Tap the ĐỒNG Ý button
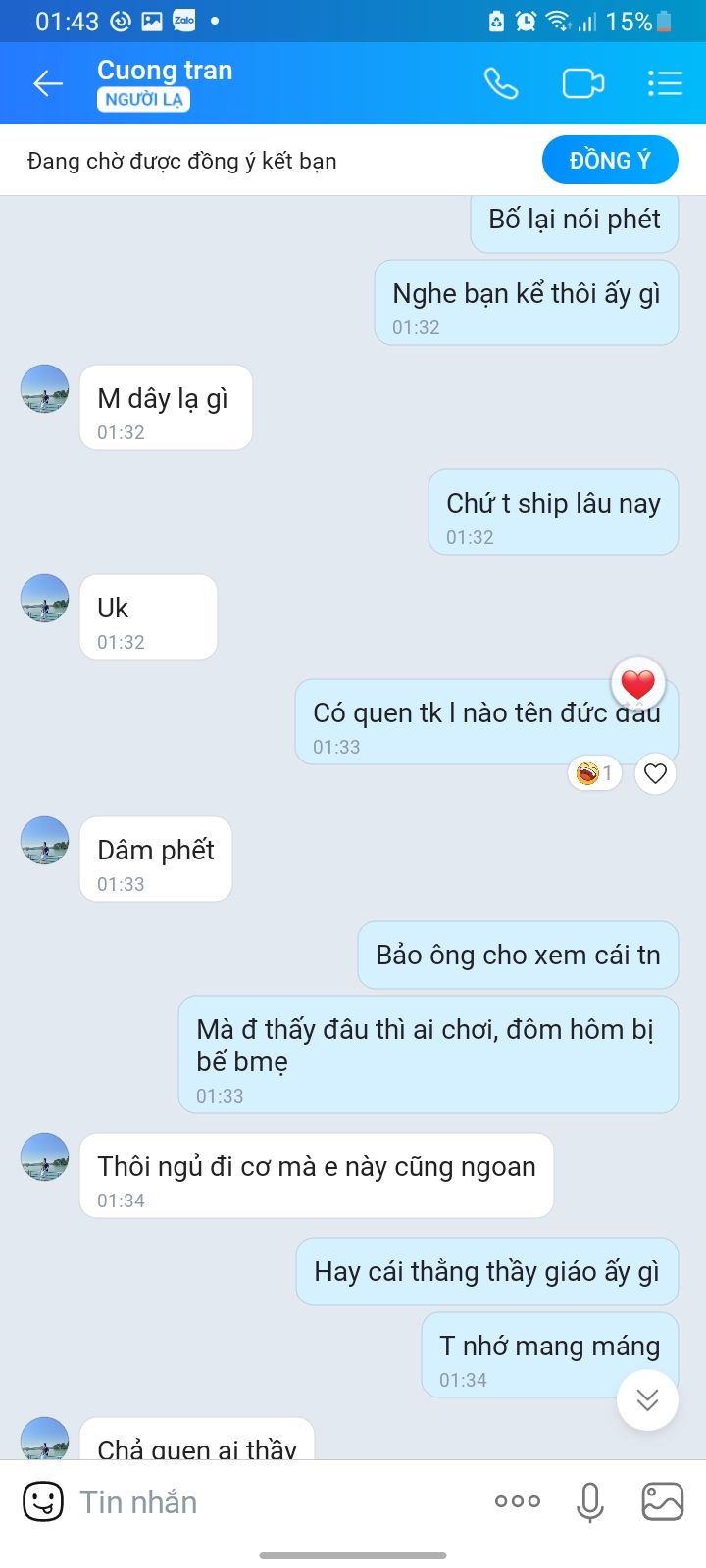The width and height of the screenshot is (706, 1568). [x=609, y=161]
